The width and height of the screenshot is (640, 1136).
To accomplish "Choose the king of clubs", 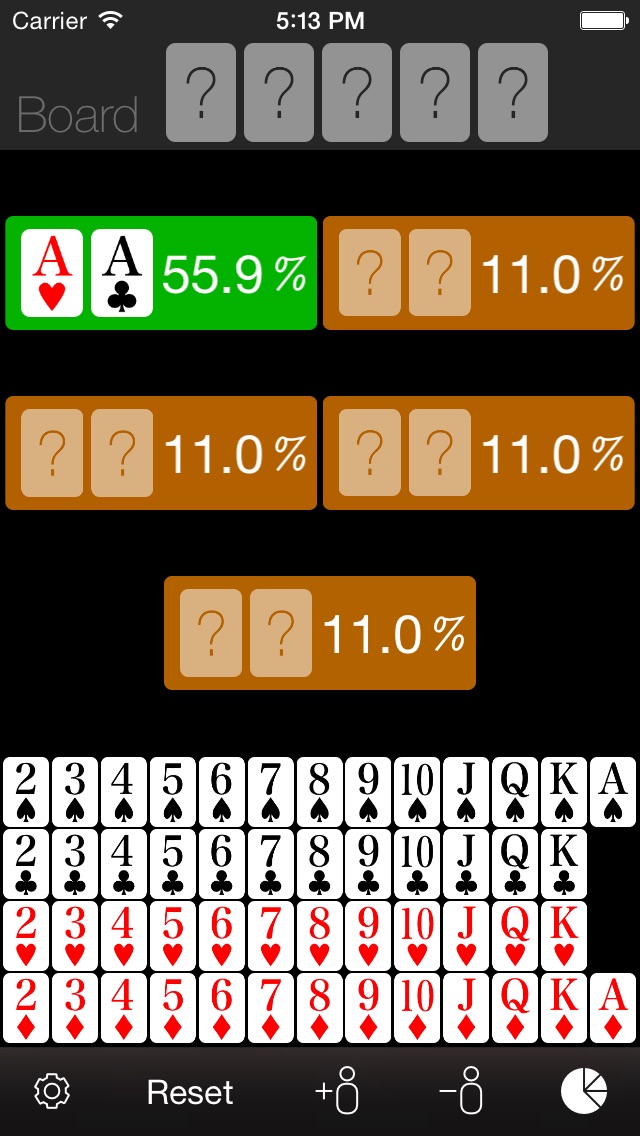I will [x=564, y=864].
